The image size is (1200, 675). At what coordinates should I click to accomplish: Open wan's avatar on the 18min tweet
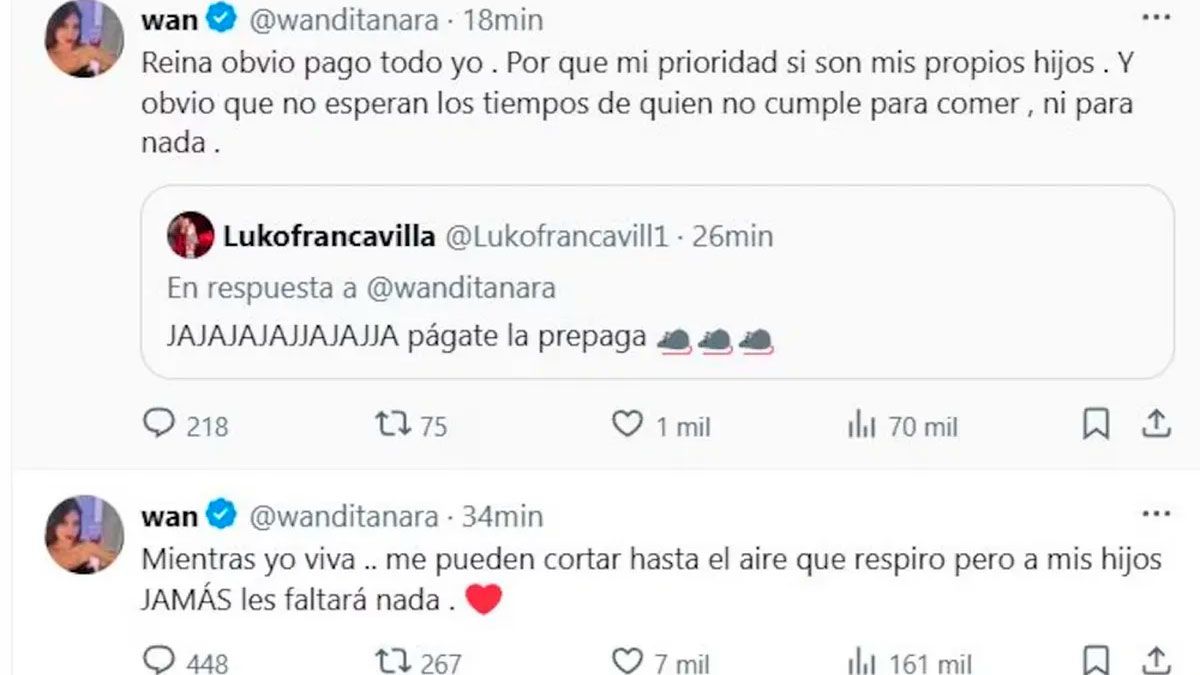click(84, 40)
